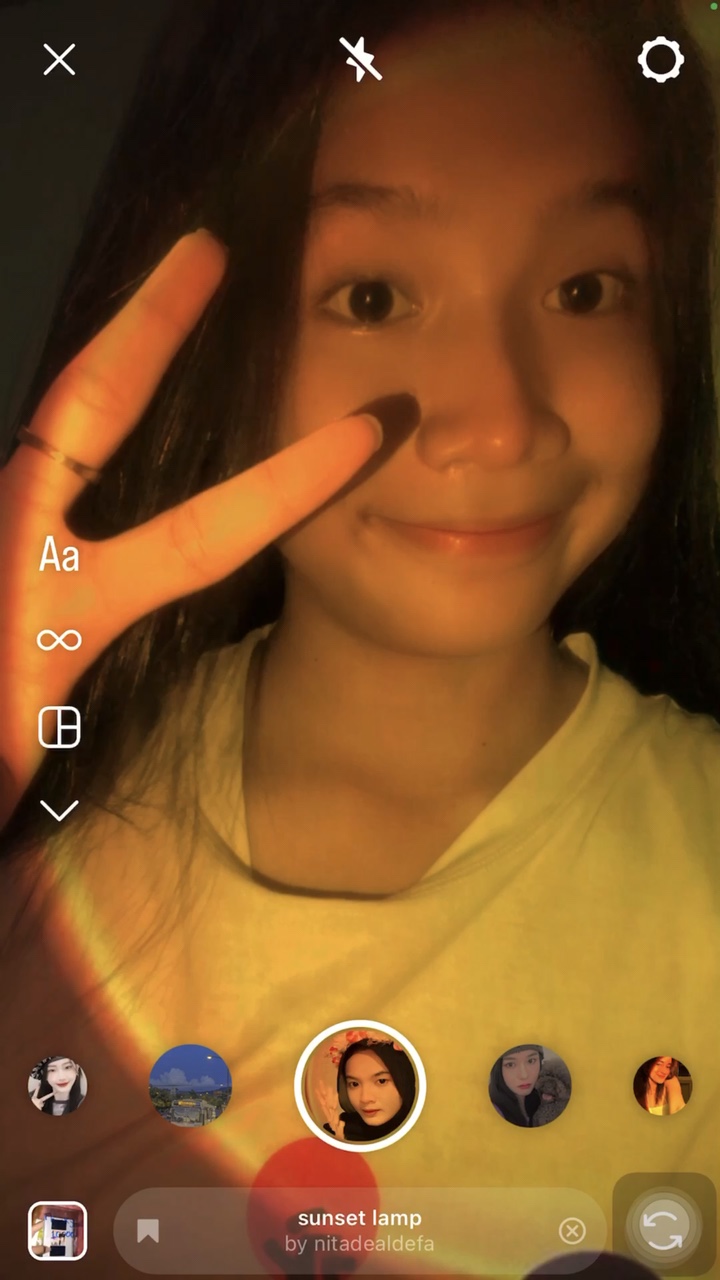Open the gallery thumbnail
The image size is (720, 1280).
[x=58, y=1230]
